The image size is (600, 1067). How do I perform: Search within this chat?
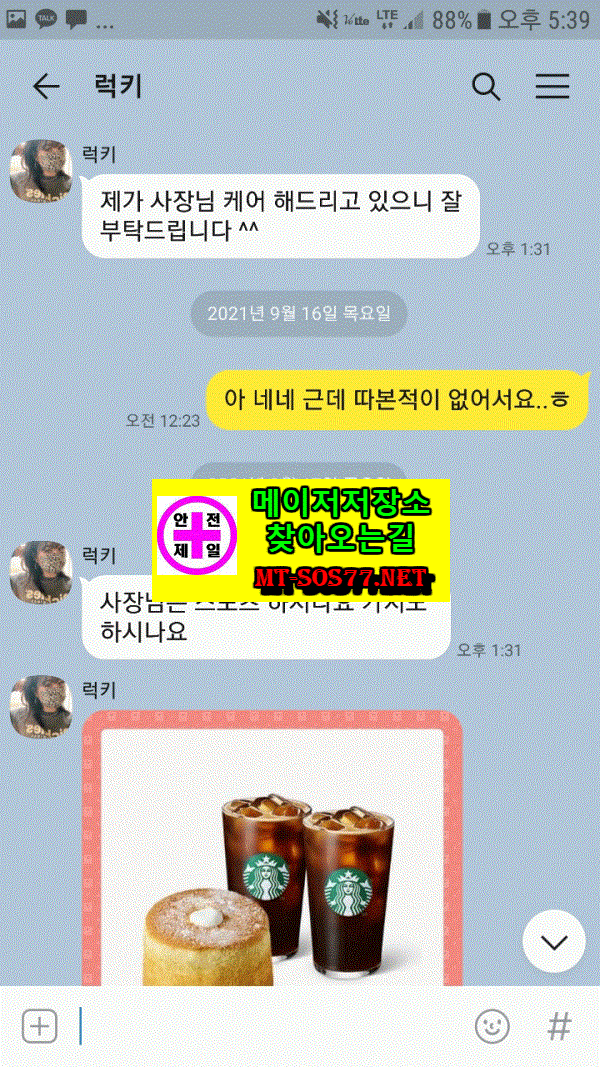pyautogui.click(x=486, y=87)
